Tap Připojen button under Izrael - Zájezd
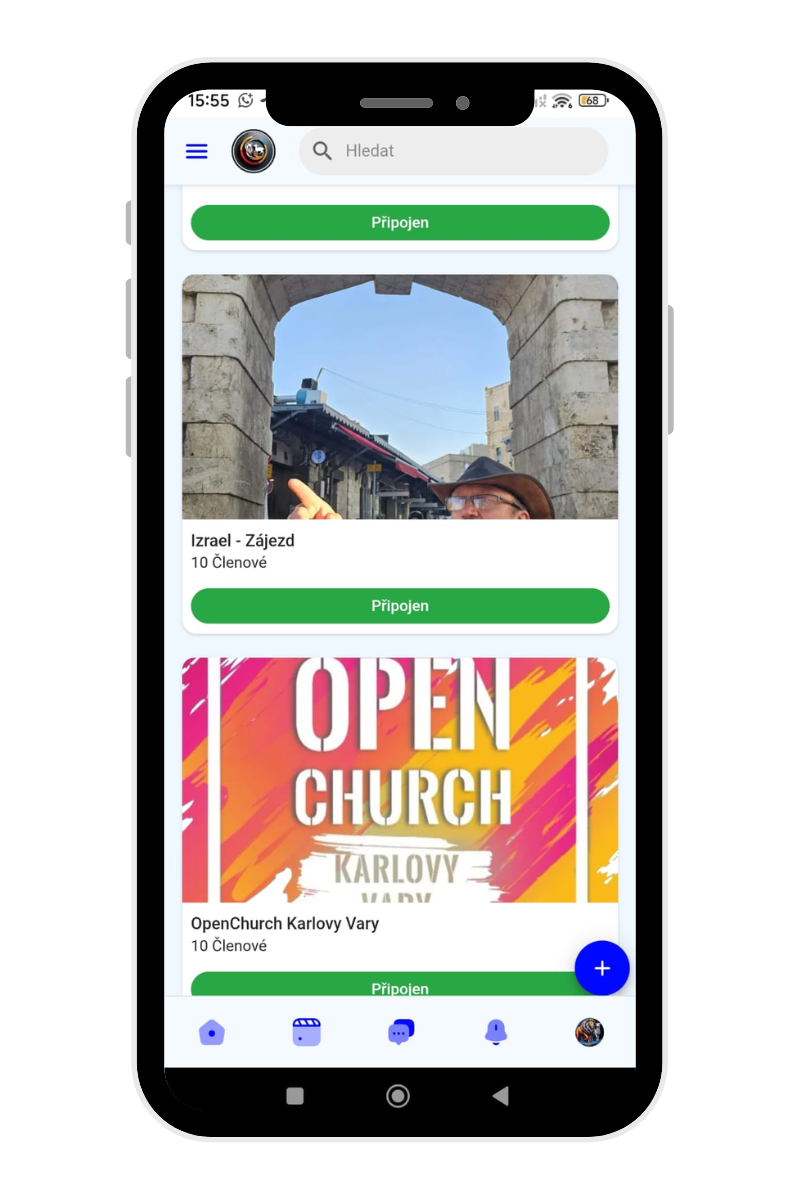Screen dimensions: 800x1200 (400, 606)
